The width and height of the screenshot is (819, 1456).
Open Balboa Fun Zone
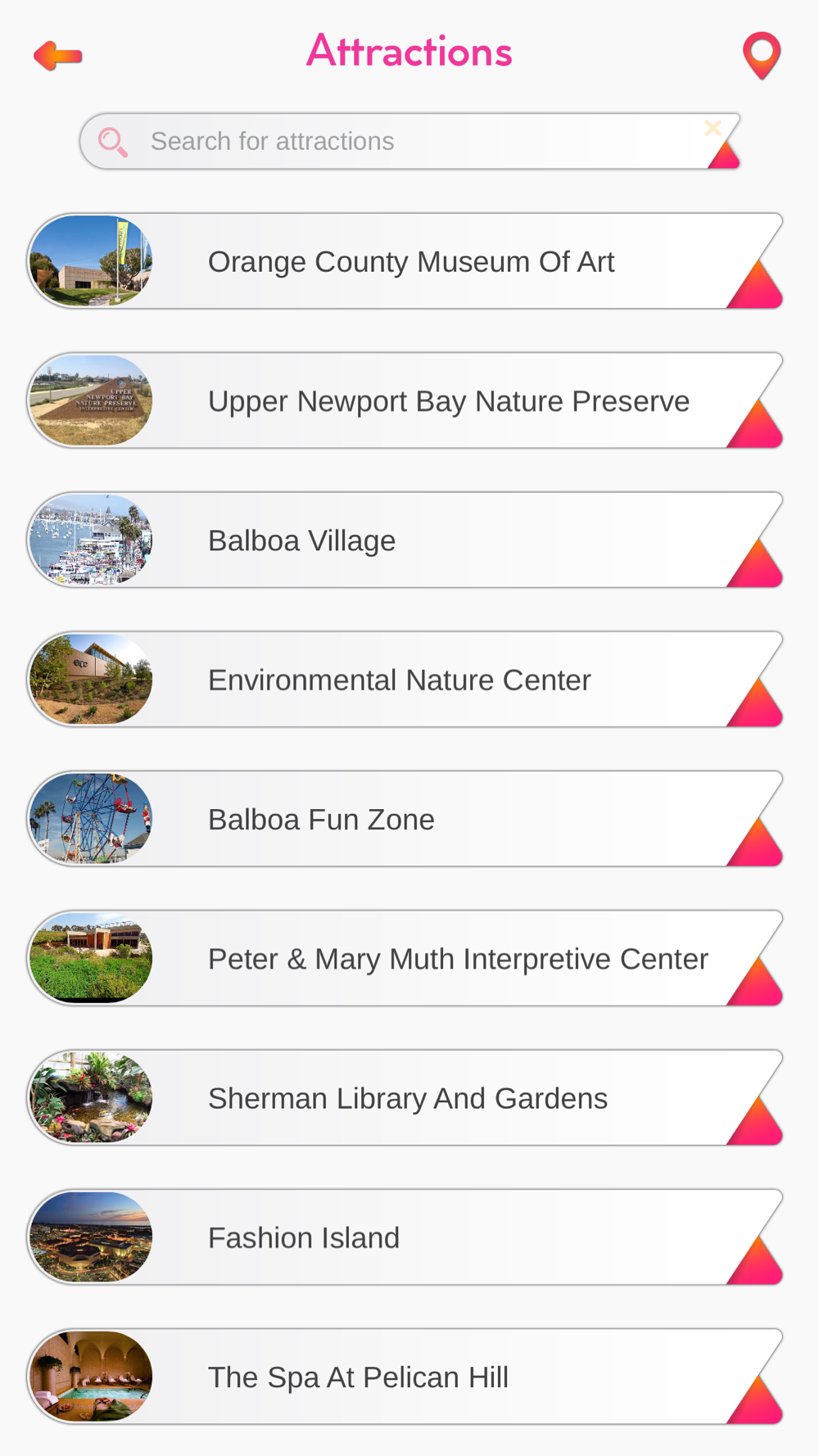click(405, 819)
